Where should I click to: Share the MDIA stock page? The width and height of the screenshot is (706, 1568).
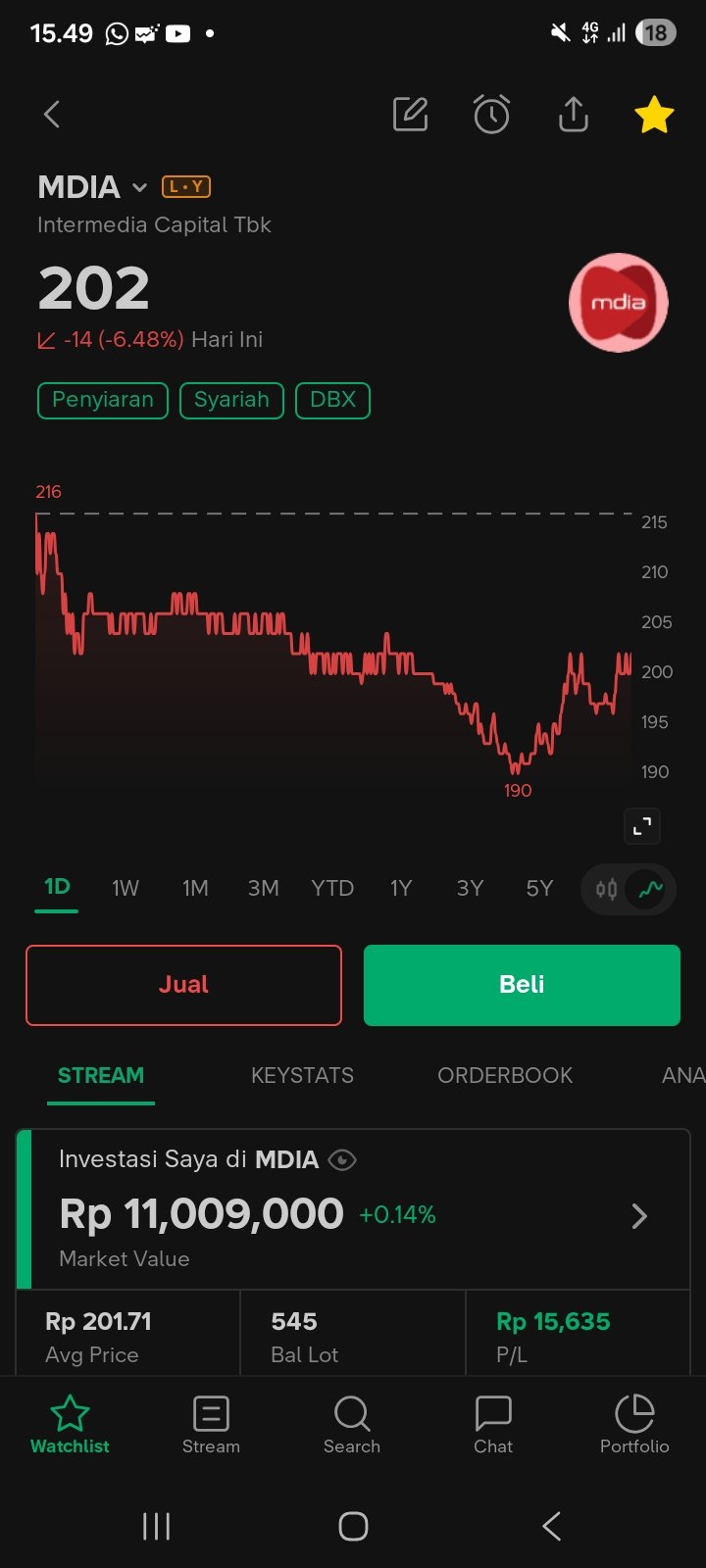click(574, 115)
